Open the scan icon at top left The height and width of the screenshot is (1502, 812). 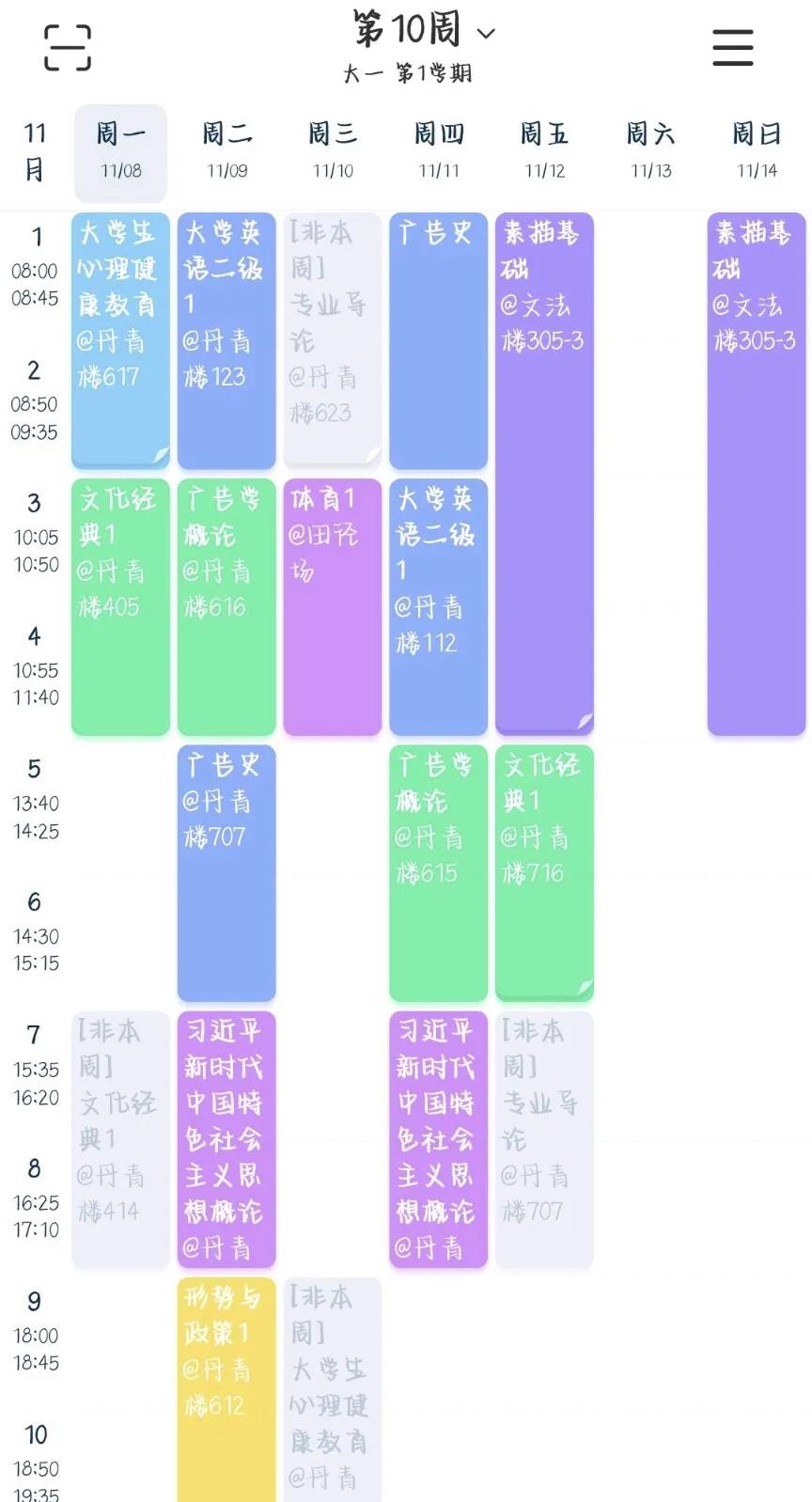pos(68,48)
